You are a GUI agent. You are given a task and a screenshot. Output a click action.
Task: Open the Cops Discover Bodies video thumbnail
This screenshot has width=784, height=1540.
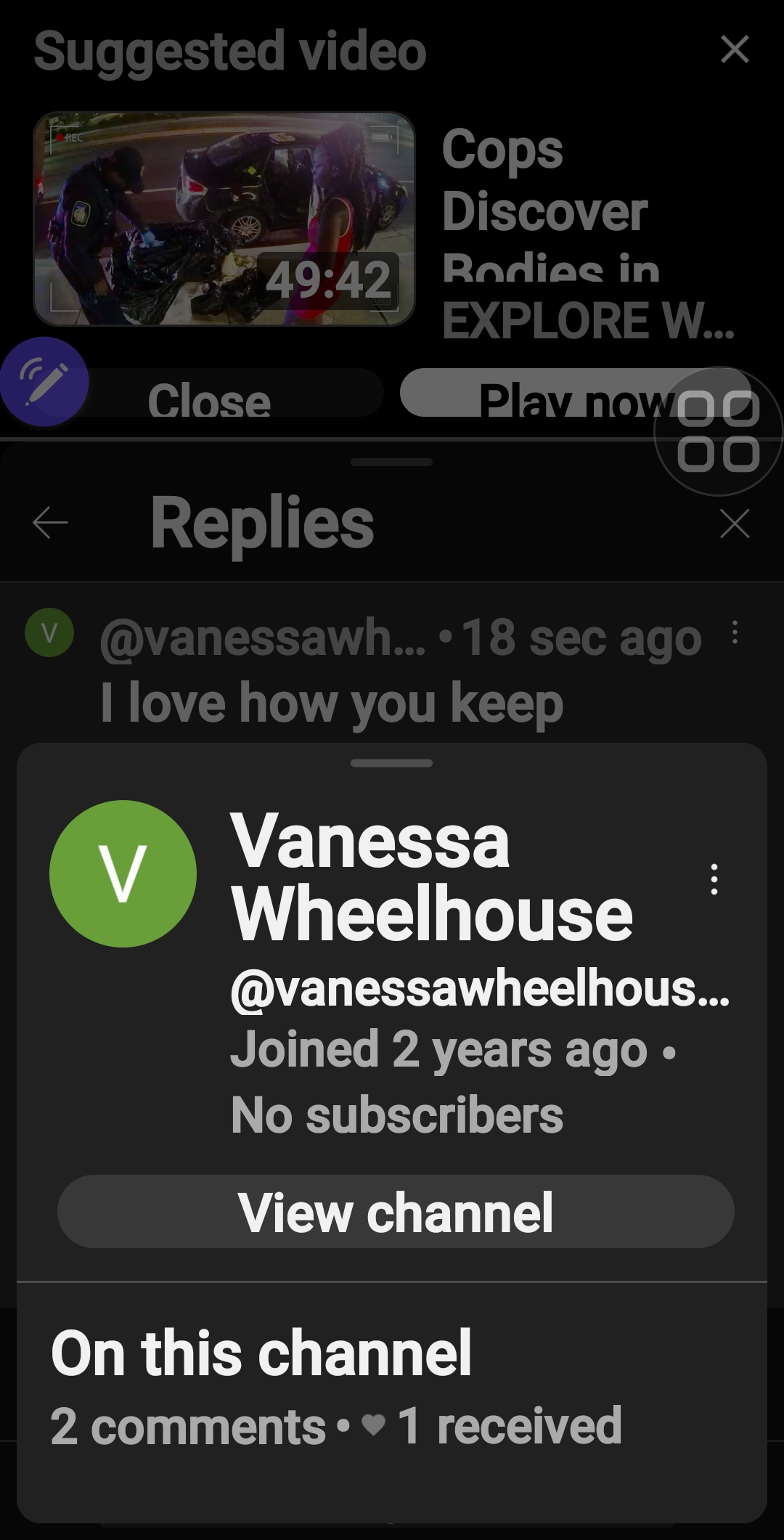pyautogui.click(x=224, y=219)
